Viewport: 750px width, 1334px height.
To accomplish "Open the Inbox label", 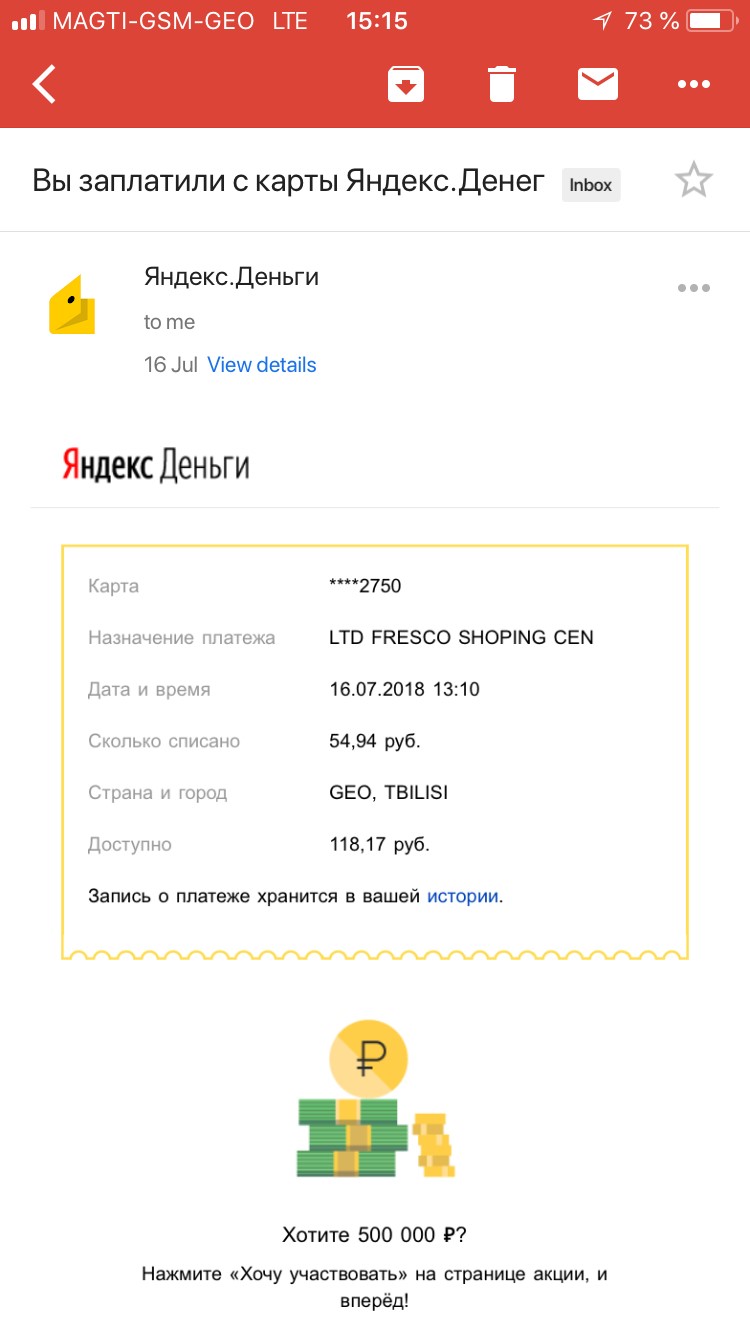I will click(591, 185).
